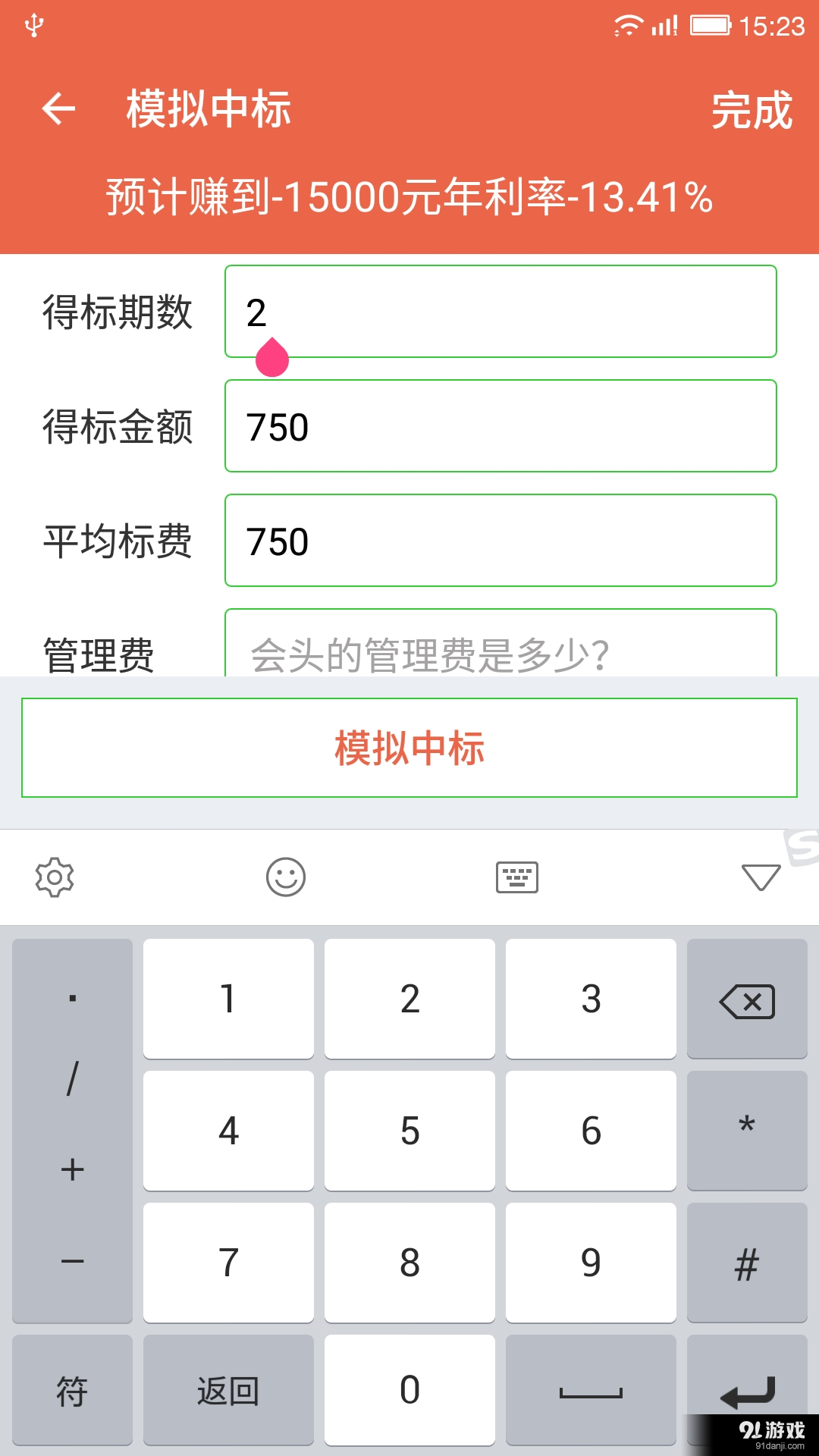819x1456 pixels.
Task: Open the symbols panel with the 符 key
Action: pyautogui.click(x=71, y=1390)
